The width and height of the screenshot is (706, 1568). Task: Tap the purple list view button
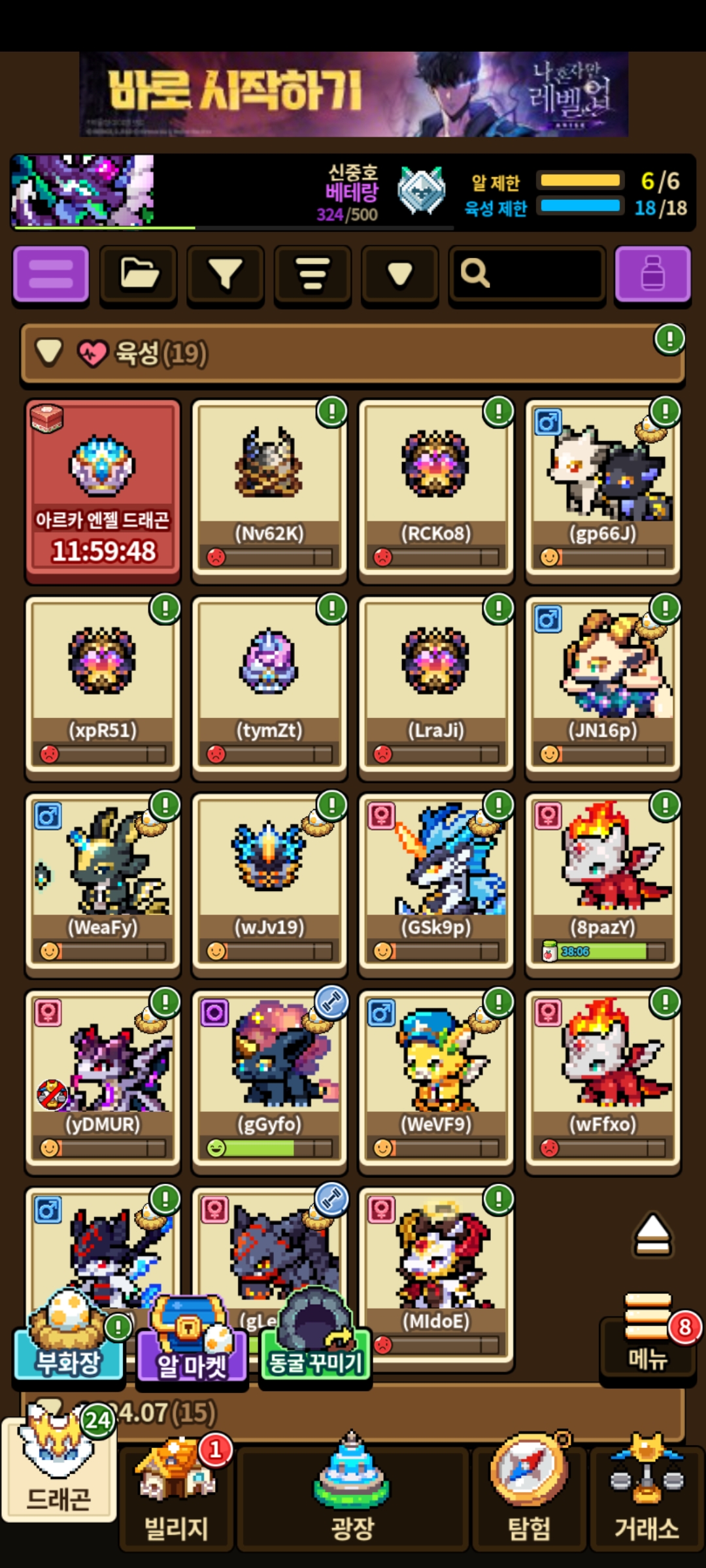point(51,274)
